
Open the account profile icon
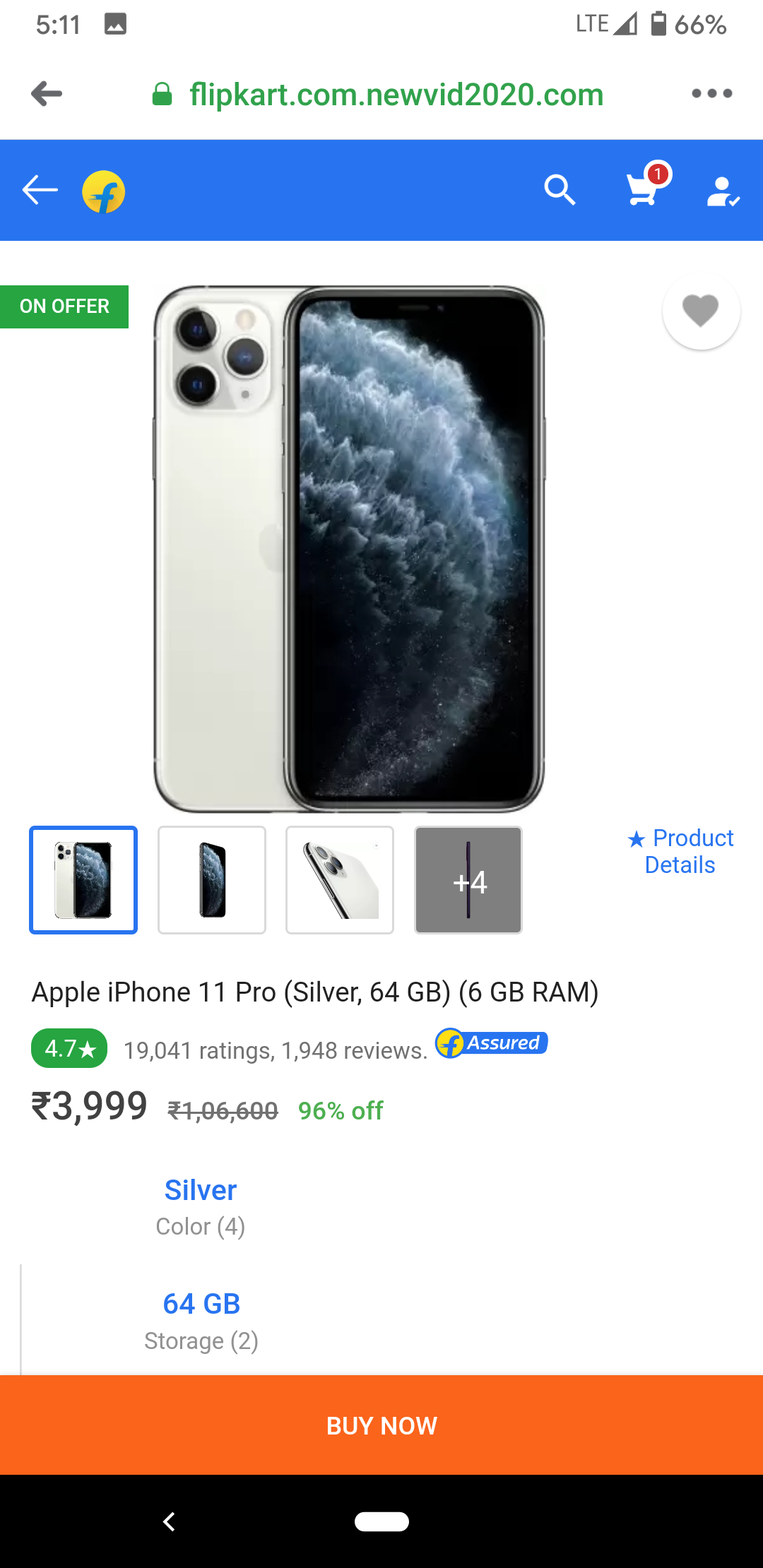click(x=723, y=191)
